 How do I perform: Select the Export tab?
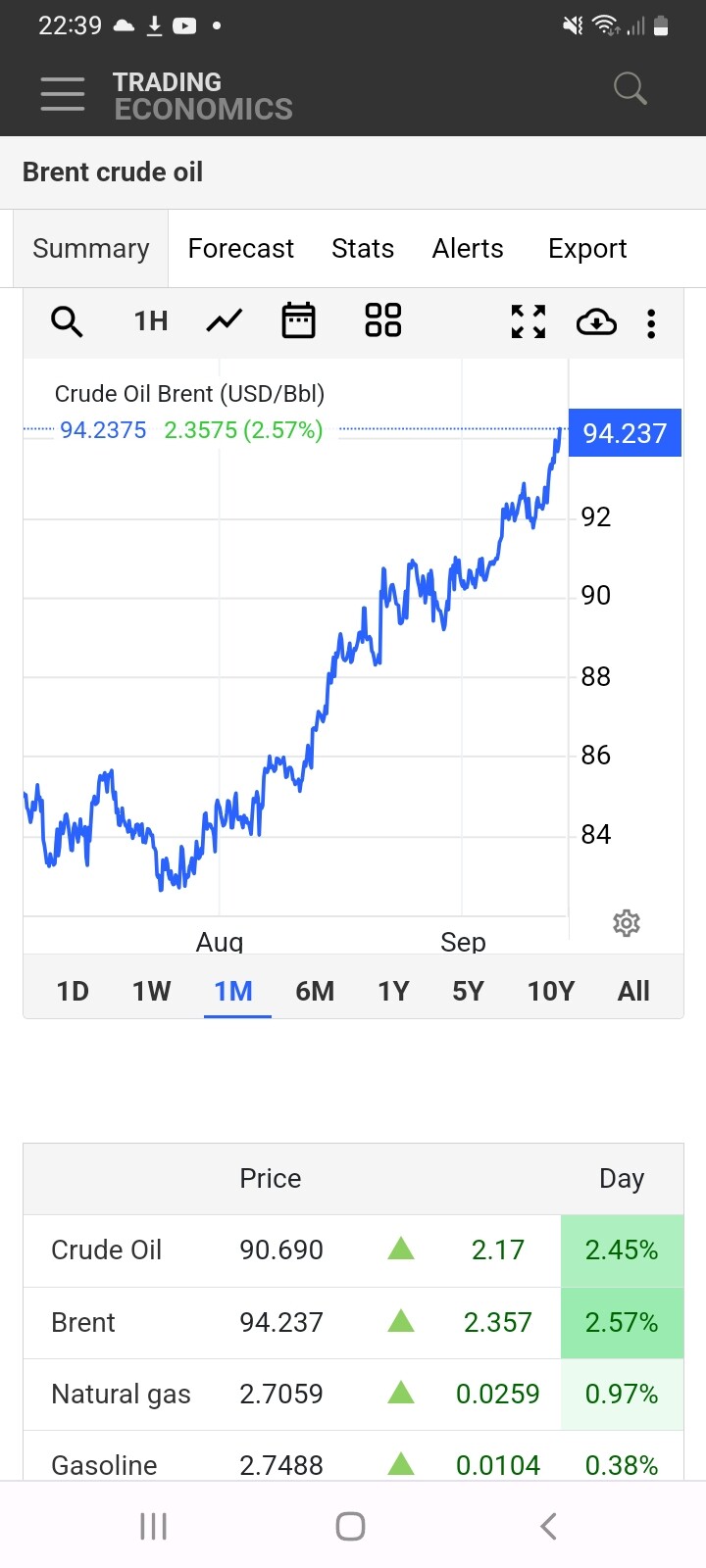[587, 249]
